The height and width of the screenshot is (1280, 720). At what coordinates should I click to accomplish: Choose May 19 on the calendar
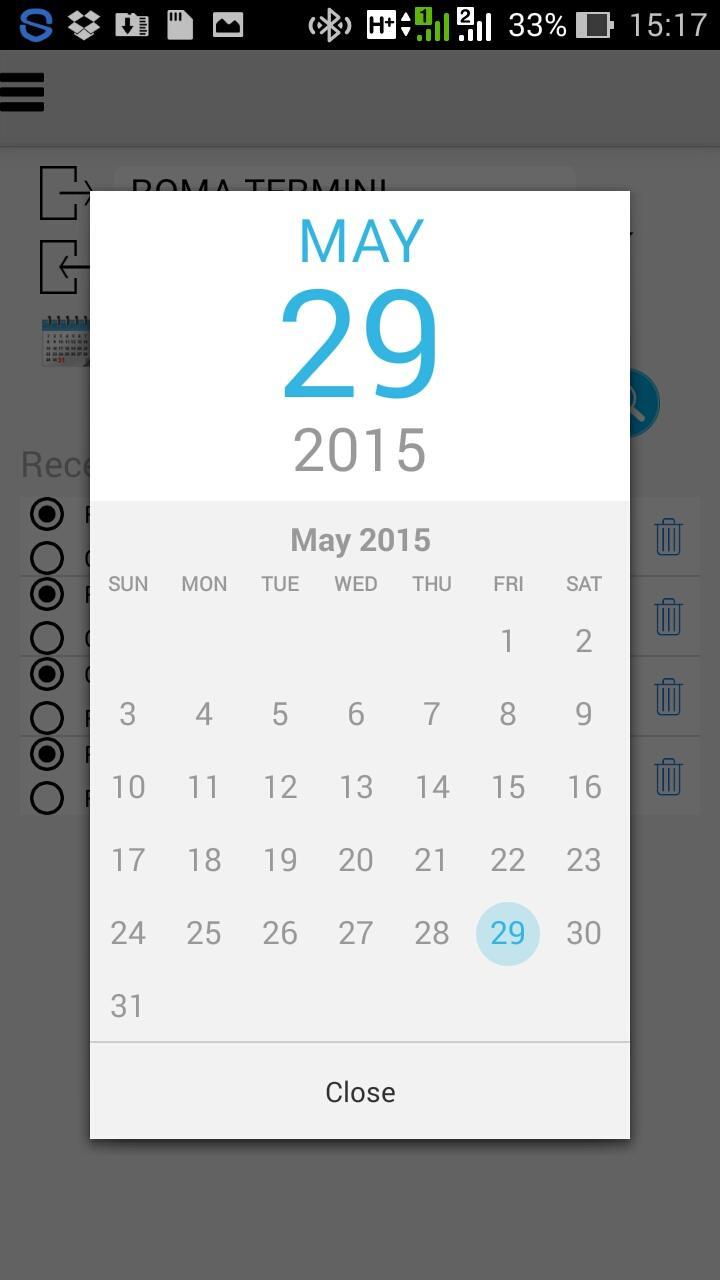(280, 860)
